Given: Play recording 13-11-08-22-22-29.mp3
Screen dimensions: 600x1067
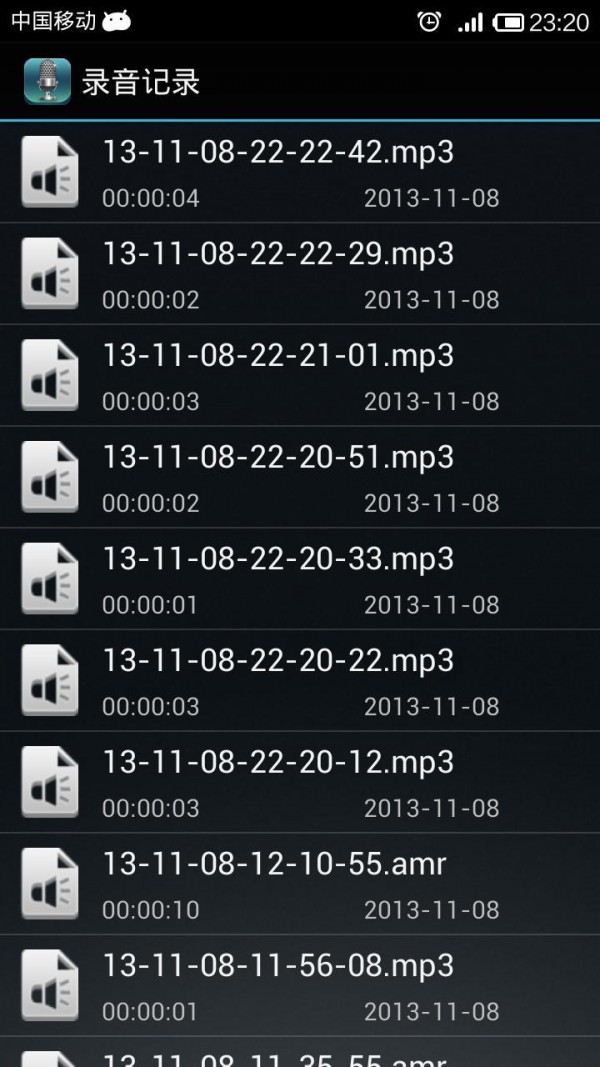Looking at the screenshot, I should (x=300, y=274).
